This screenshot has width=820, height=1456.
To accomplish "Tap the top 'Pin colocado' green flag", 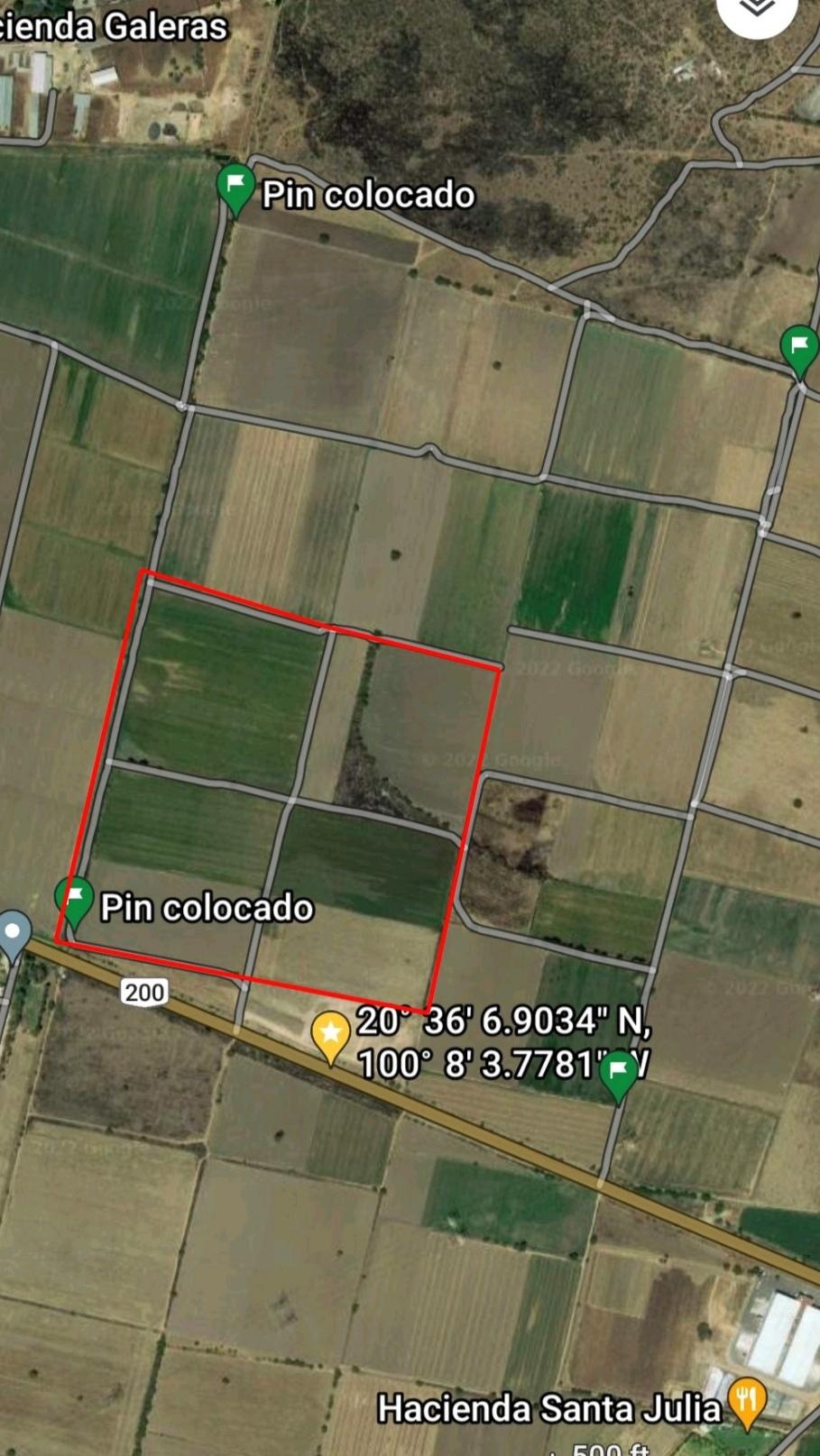I will point(236,188).
